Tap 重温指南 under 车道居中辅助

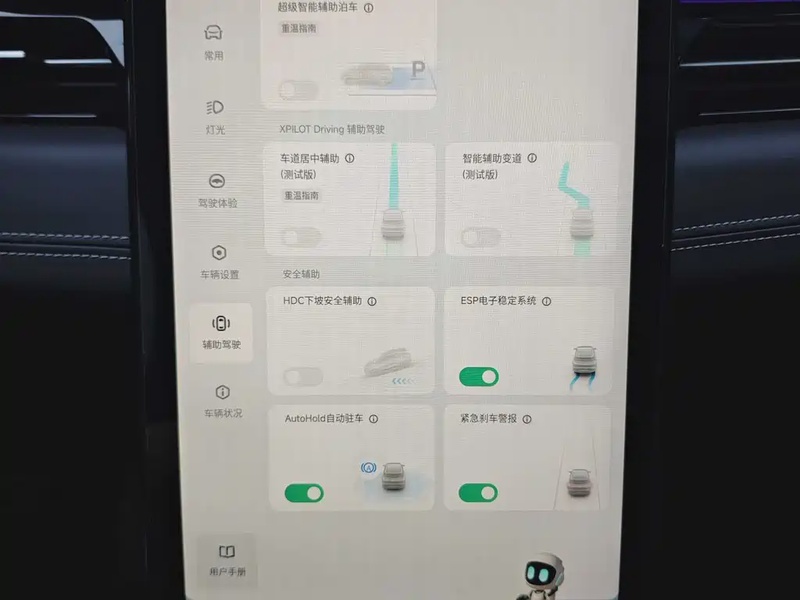tap(301, 196)
